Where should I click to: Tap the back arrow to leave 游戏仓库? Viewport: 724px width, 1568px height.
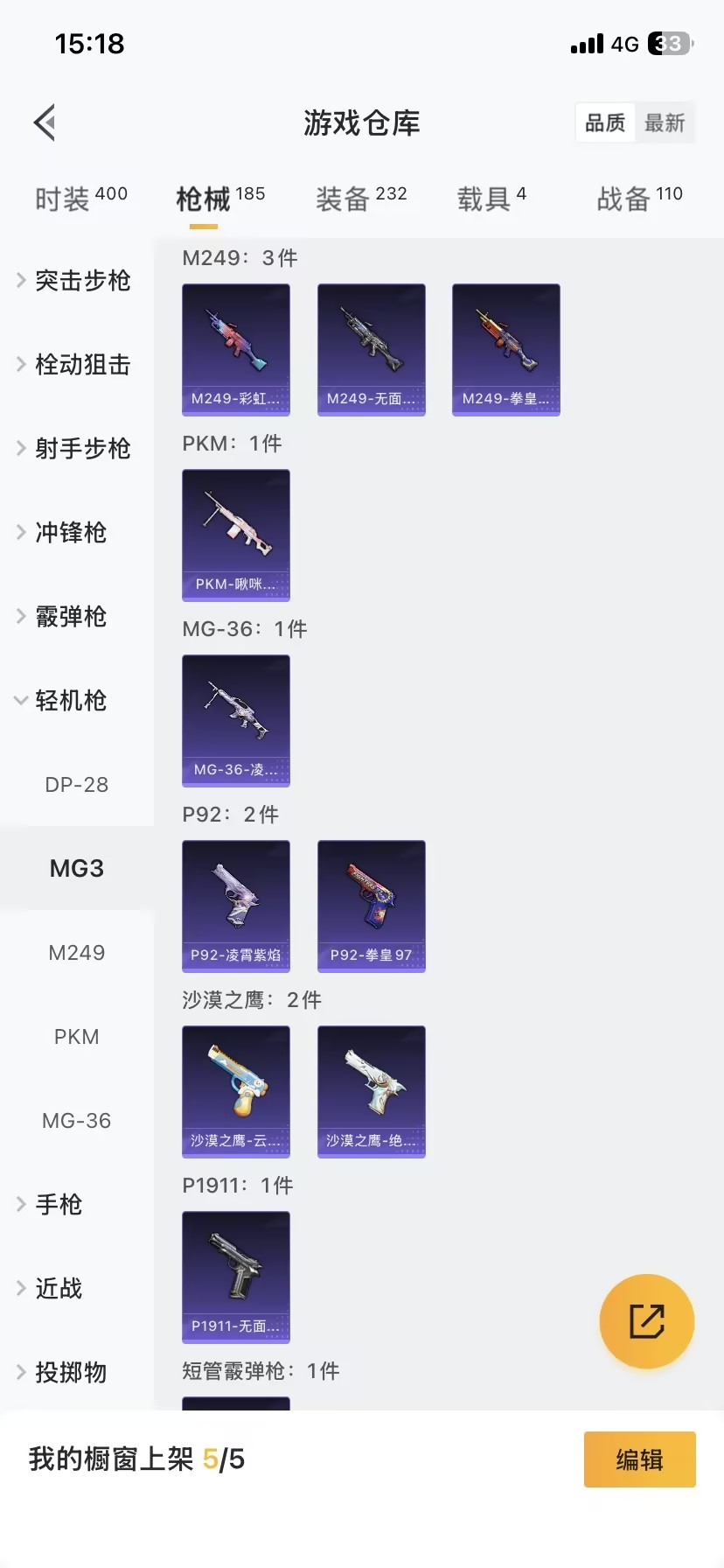click(44, 122)
